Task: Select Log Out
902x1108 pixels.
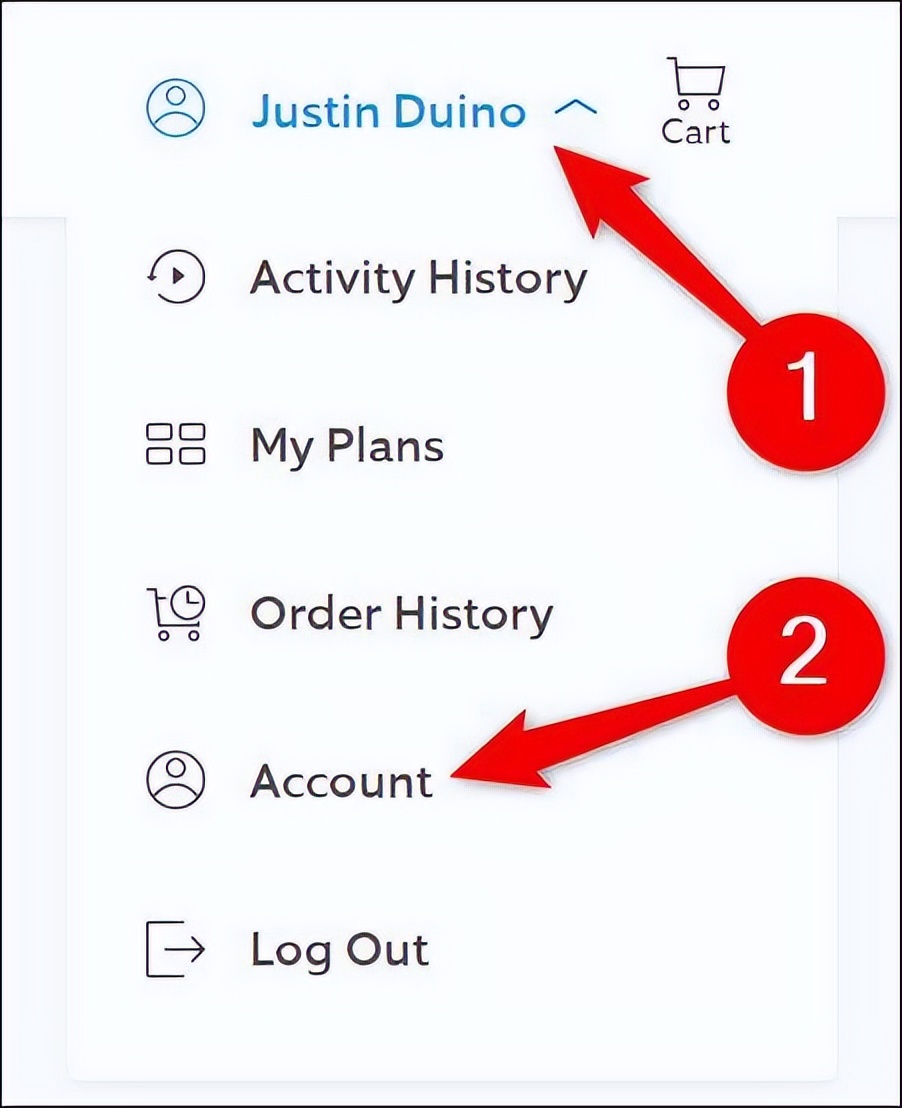Action: point(339,949)
